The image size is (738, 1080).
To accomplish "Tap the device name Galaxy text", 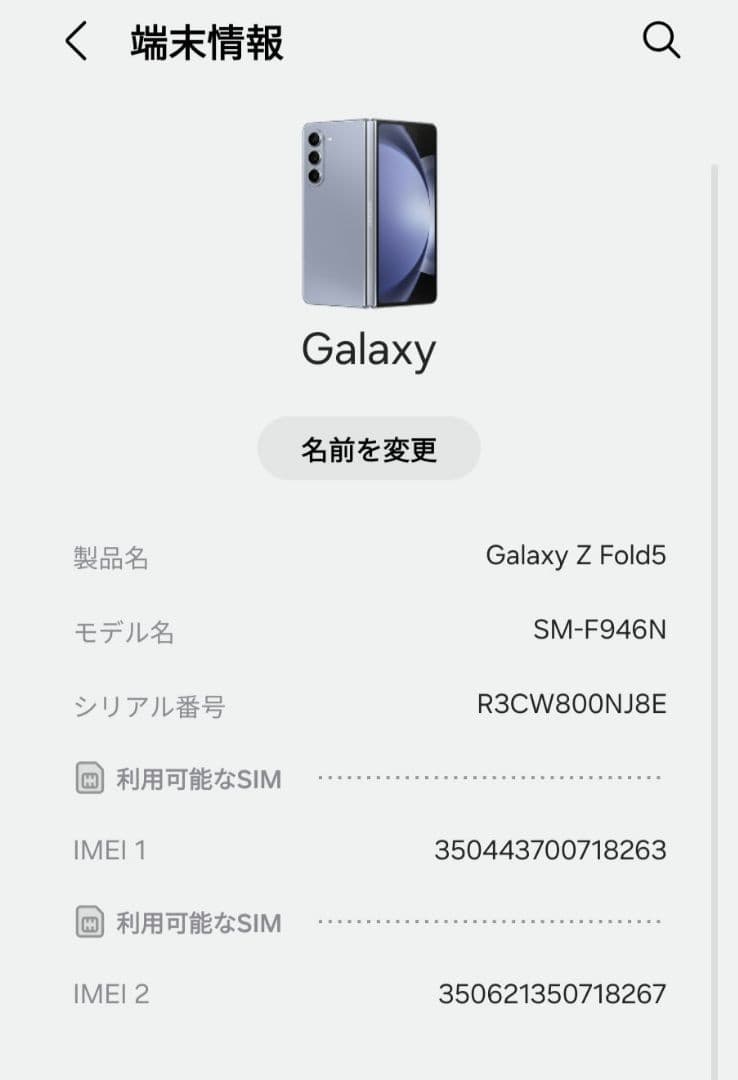I will click(369, 350).
